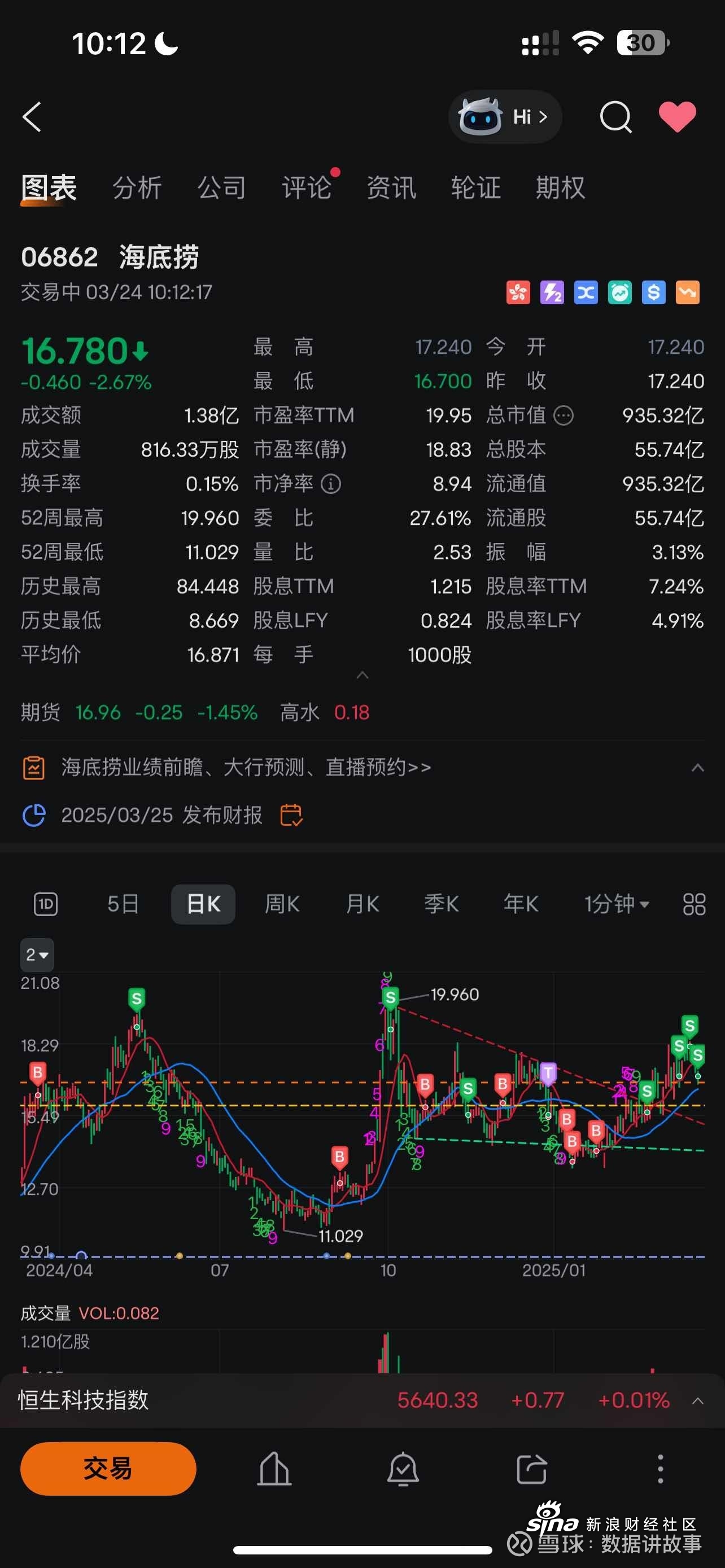The image size is (725, 1568).
Task: Open the 评论 tab
Action: [306, 187]
